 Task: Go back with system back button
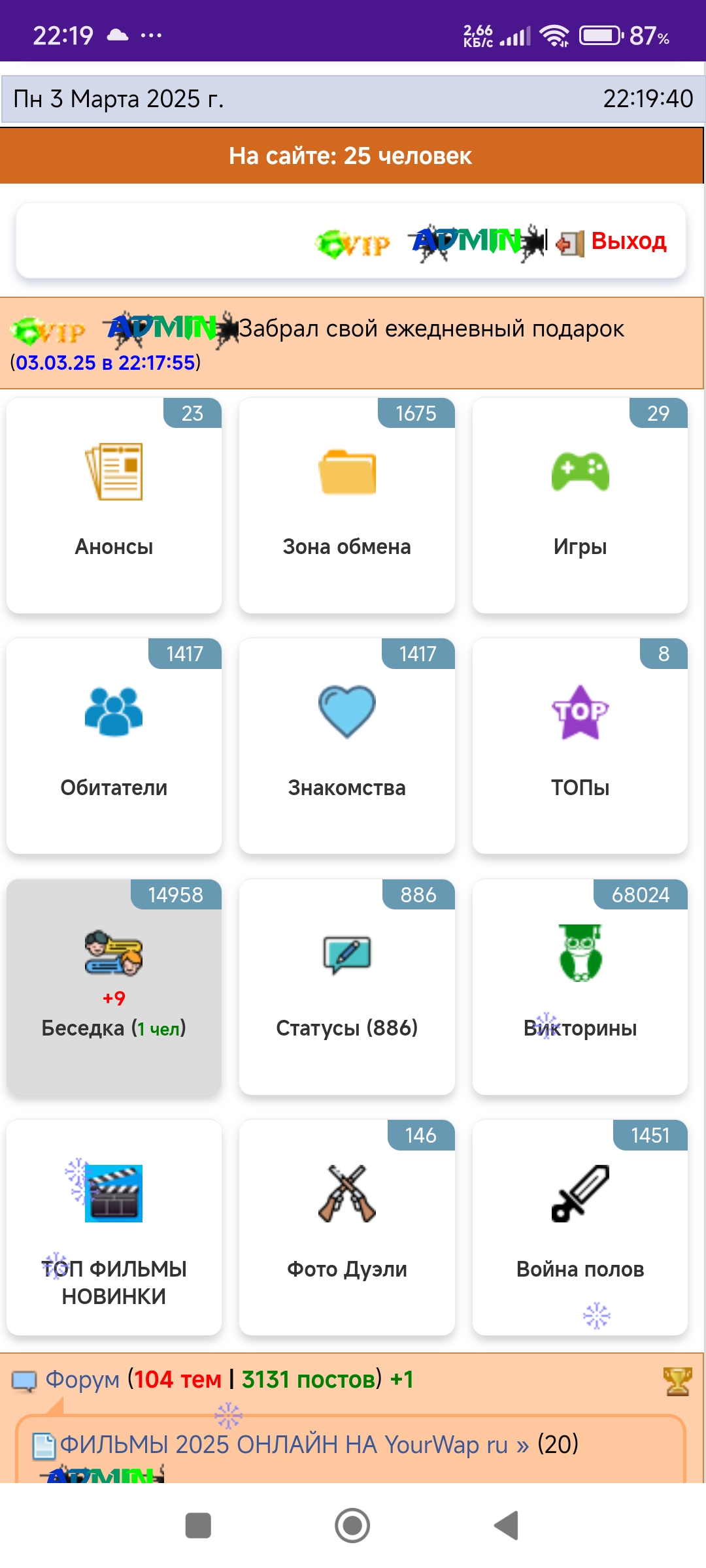click(506, 1526)
